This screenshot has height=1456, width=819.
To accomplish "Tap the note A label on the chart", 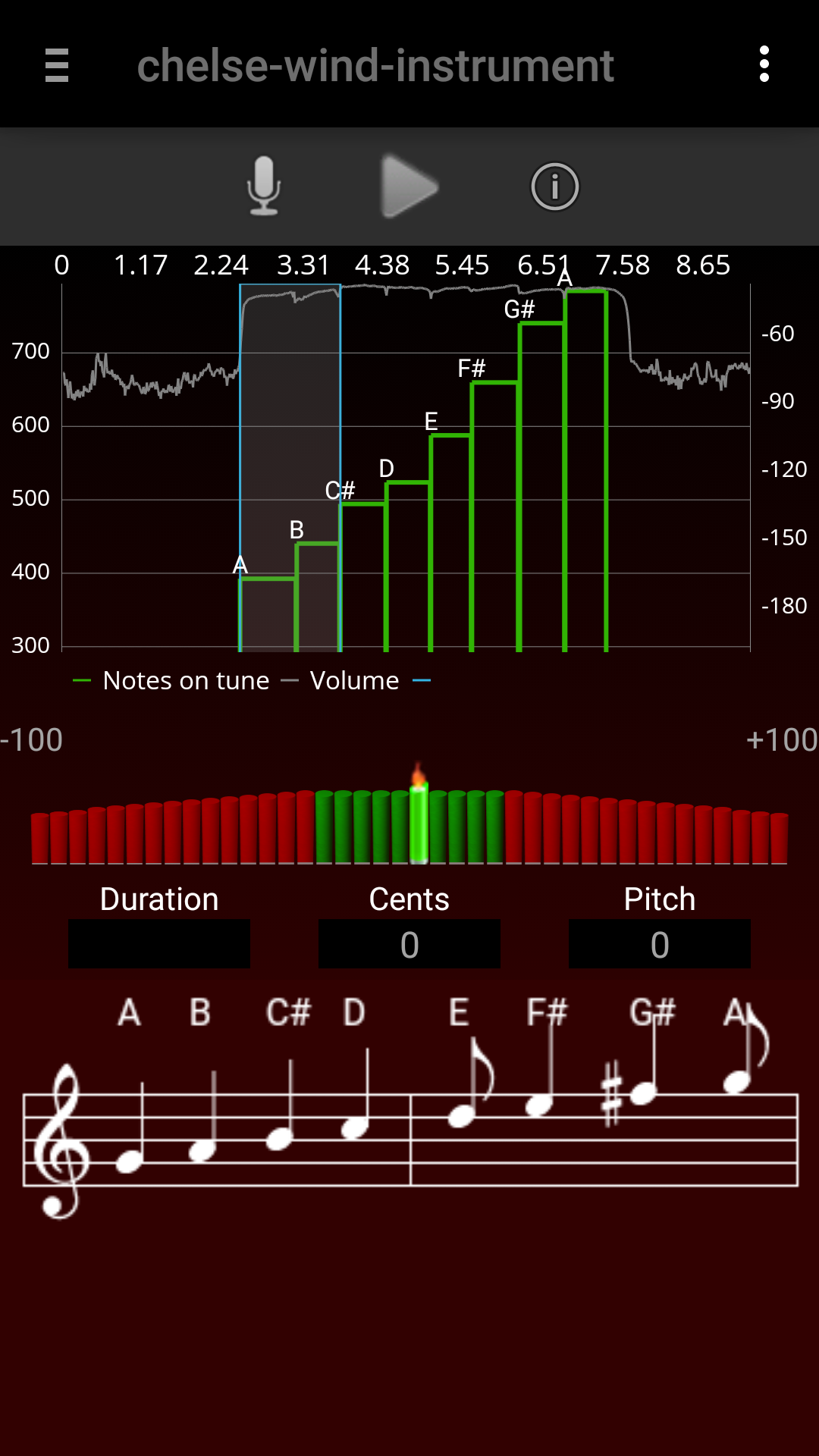I will click(240, 565).
